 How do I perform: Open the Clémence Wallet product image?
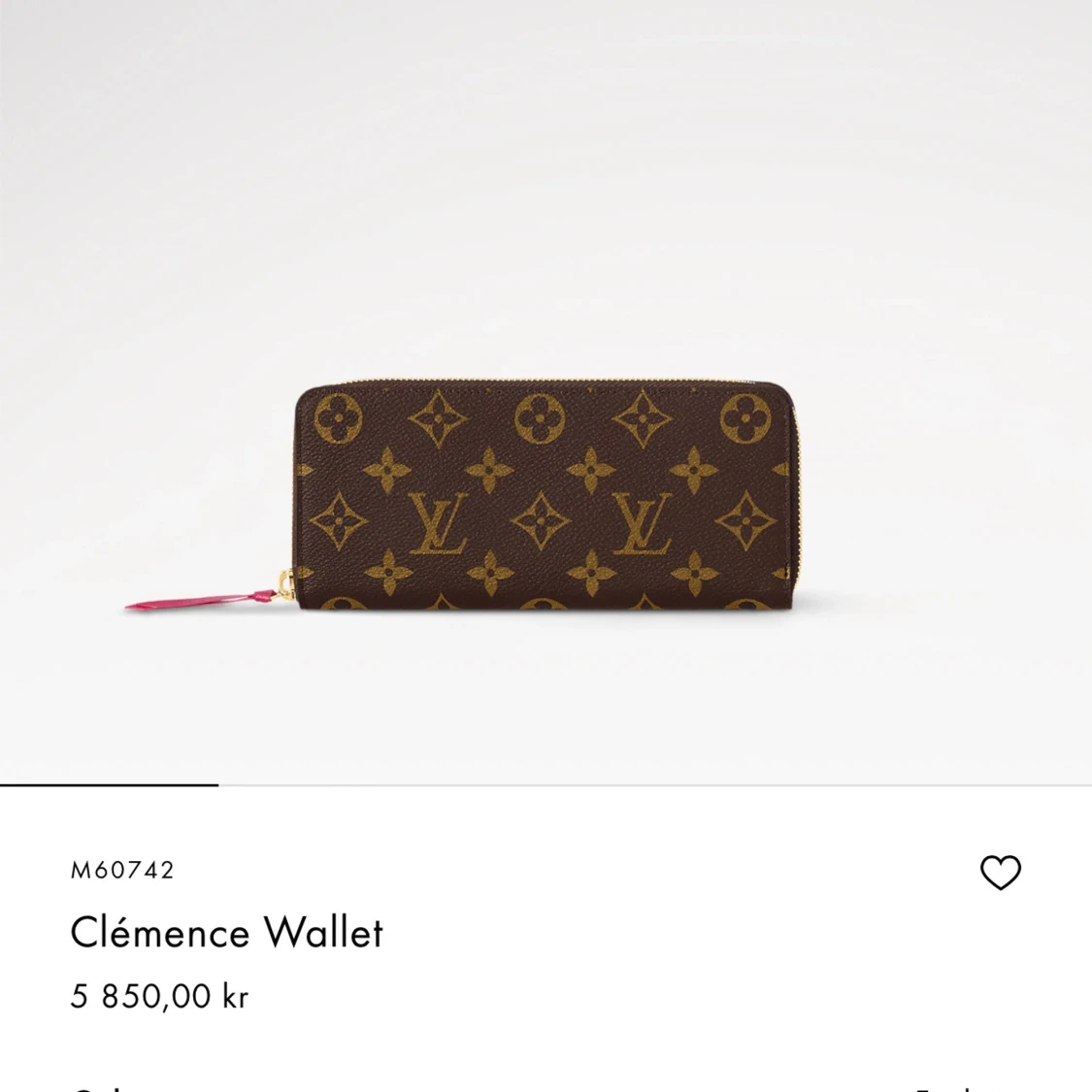[x=546, y=496]
